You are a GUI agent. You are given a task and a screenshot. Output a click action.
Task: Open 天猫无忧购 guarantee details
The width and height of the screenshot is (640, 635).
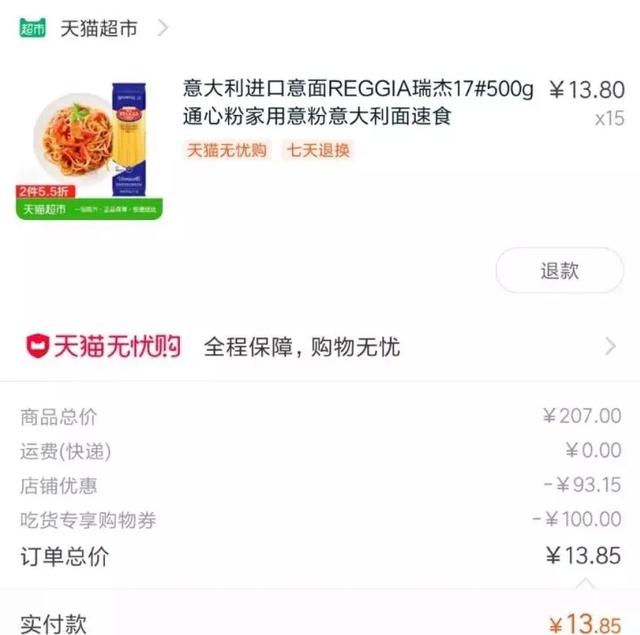pyautogui.click(x=320, y=347)
